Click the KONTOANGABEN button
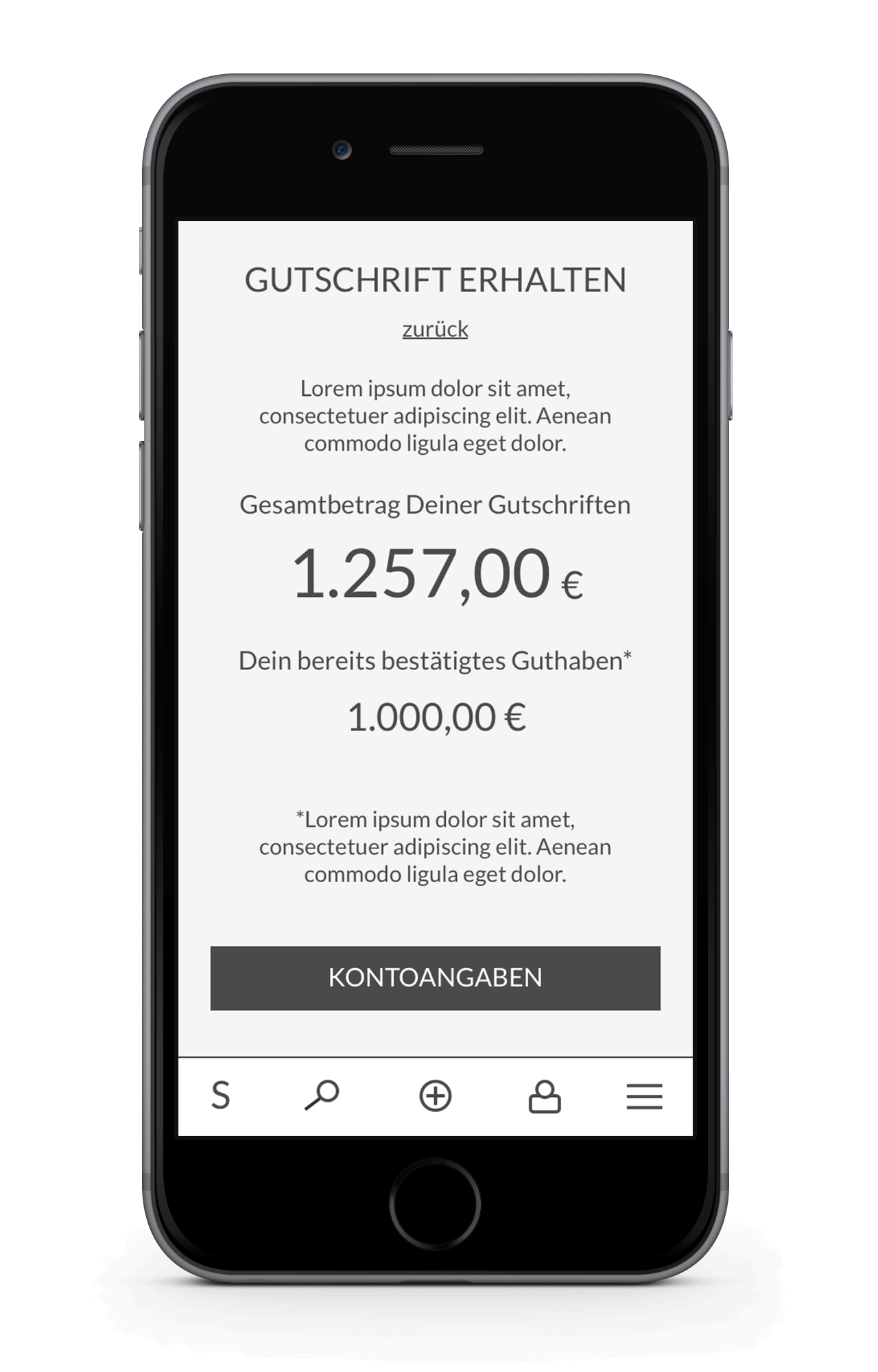The height and width of the screenshot is (1372, 878). [436, 978]
